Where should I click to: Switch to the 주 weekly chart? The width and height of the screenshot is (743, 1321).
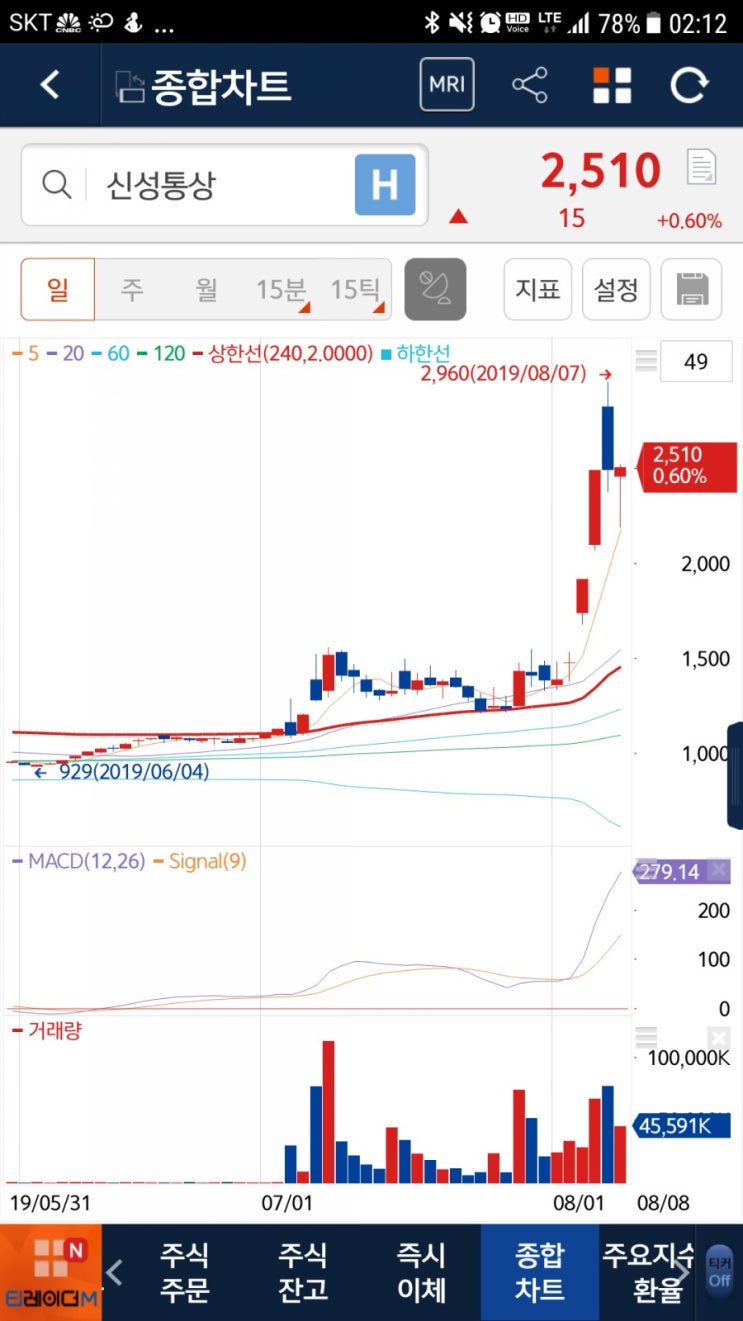(x=132, y=289)
